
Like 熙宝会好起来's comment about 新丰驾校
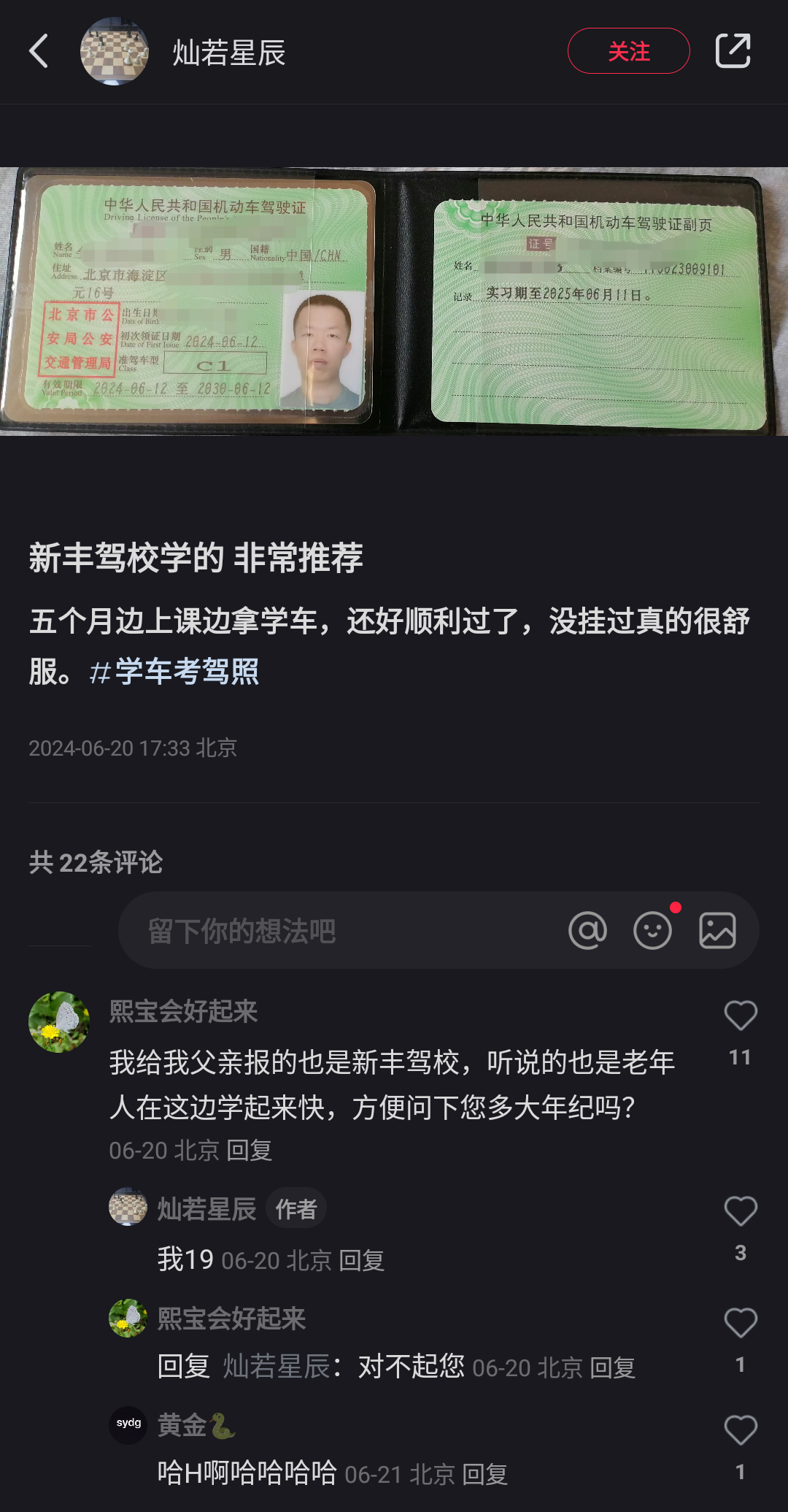click(740, 1016)
